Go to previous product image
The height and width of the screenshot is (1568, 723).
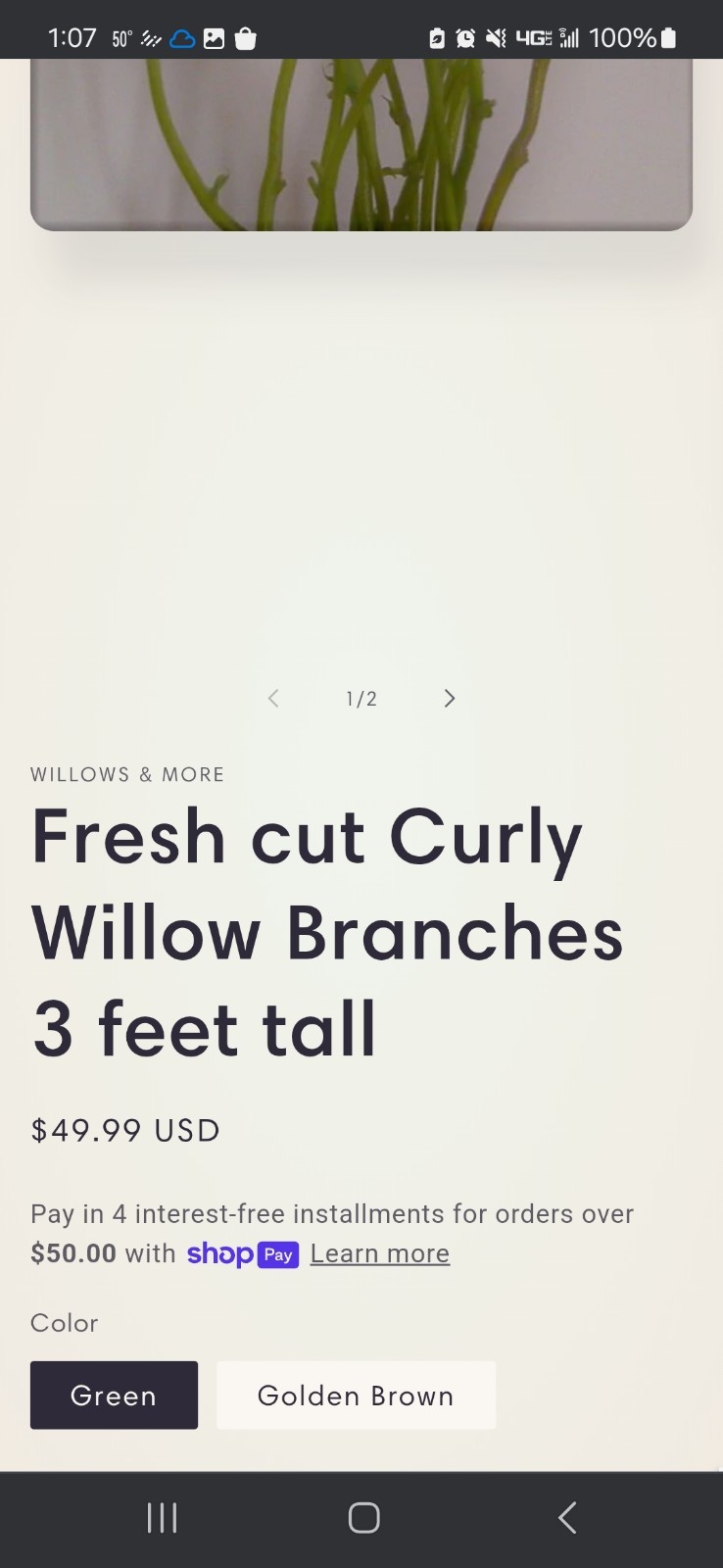(273, 698)
